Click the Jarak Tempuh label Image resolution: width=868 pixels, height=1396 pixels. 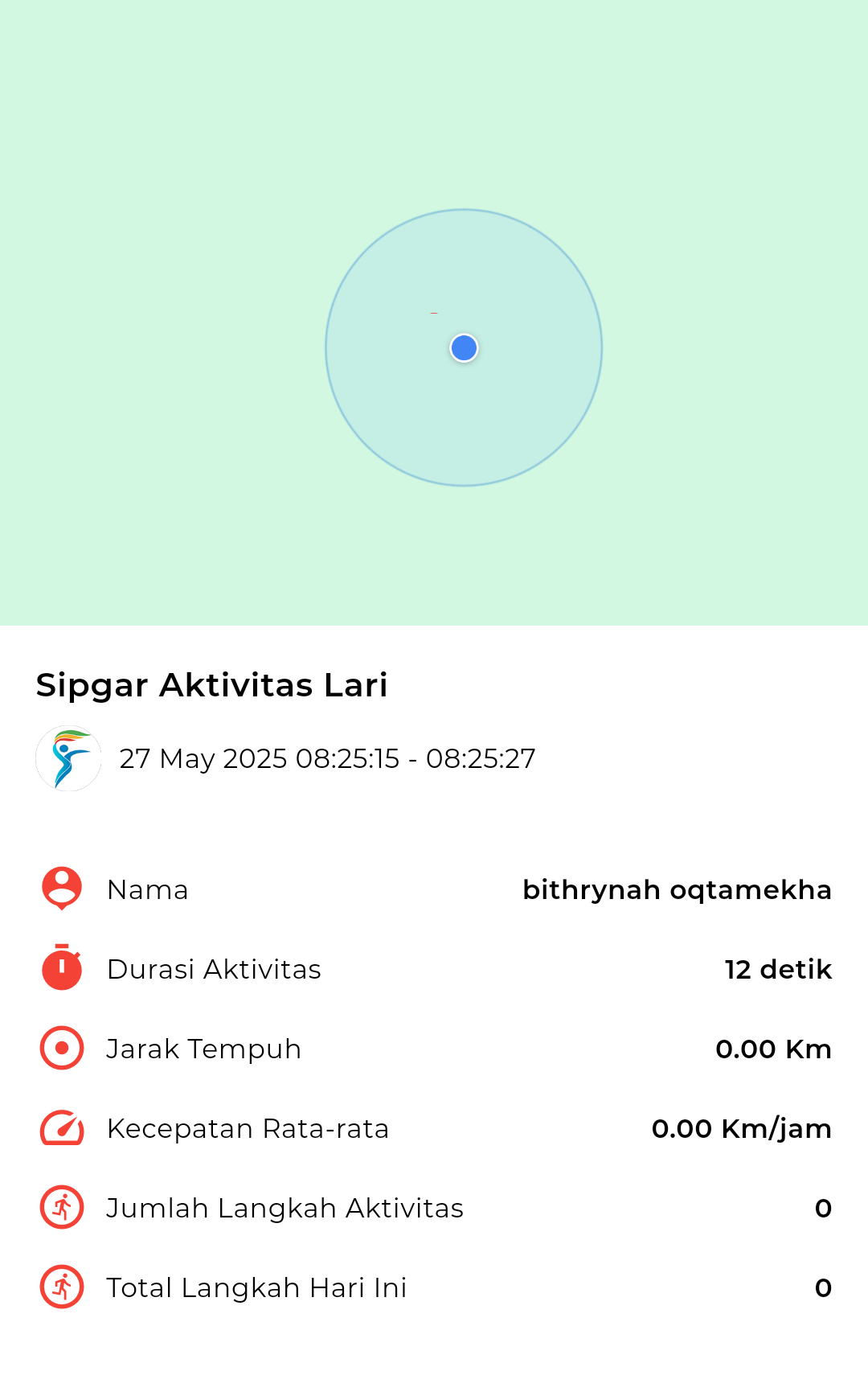(204, 1048)
